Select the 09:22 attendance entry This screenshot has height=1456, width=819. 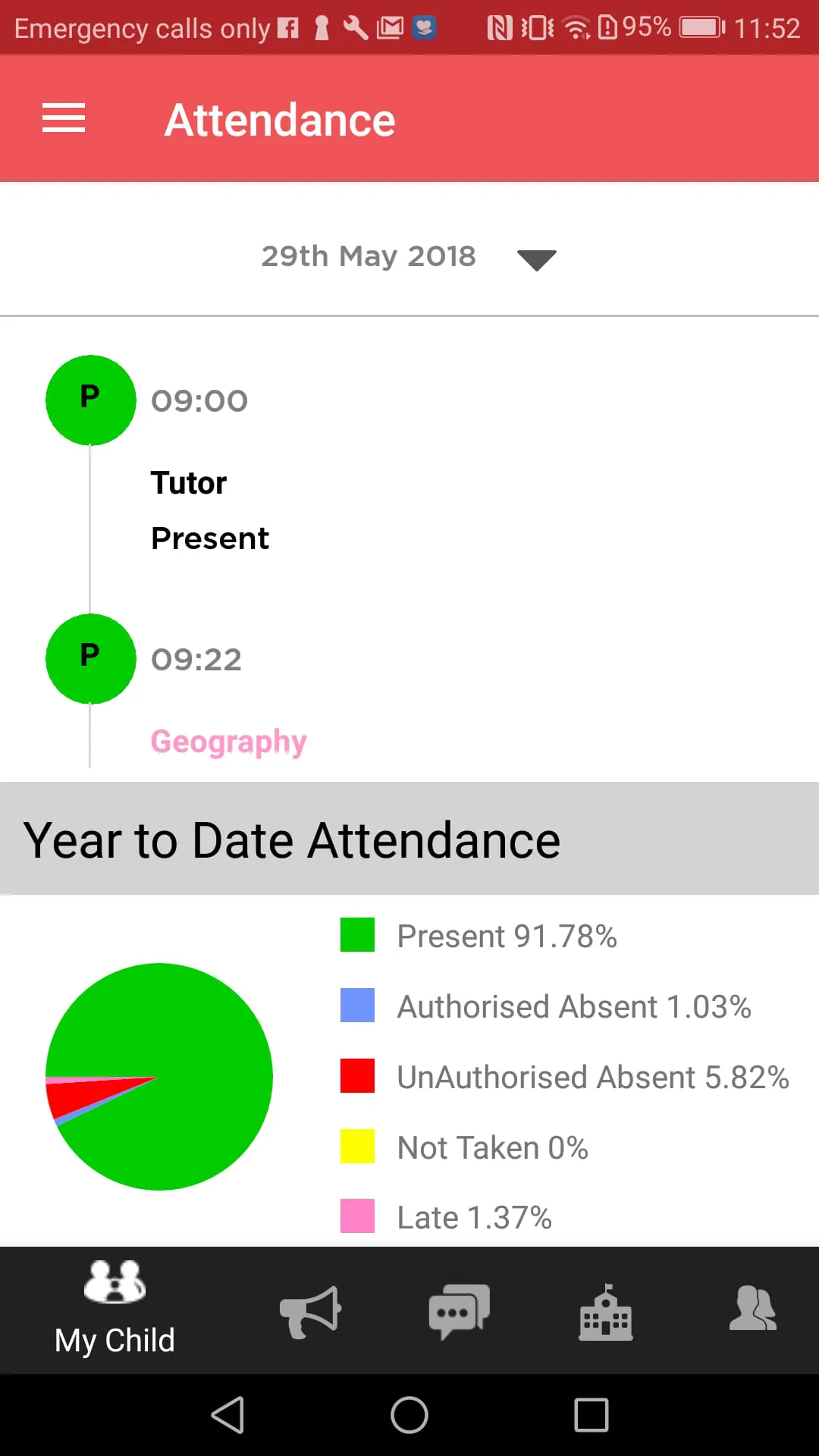pos(196,659)
